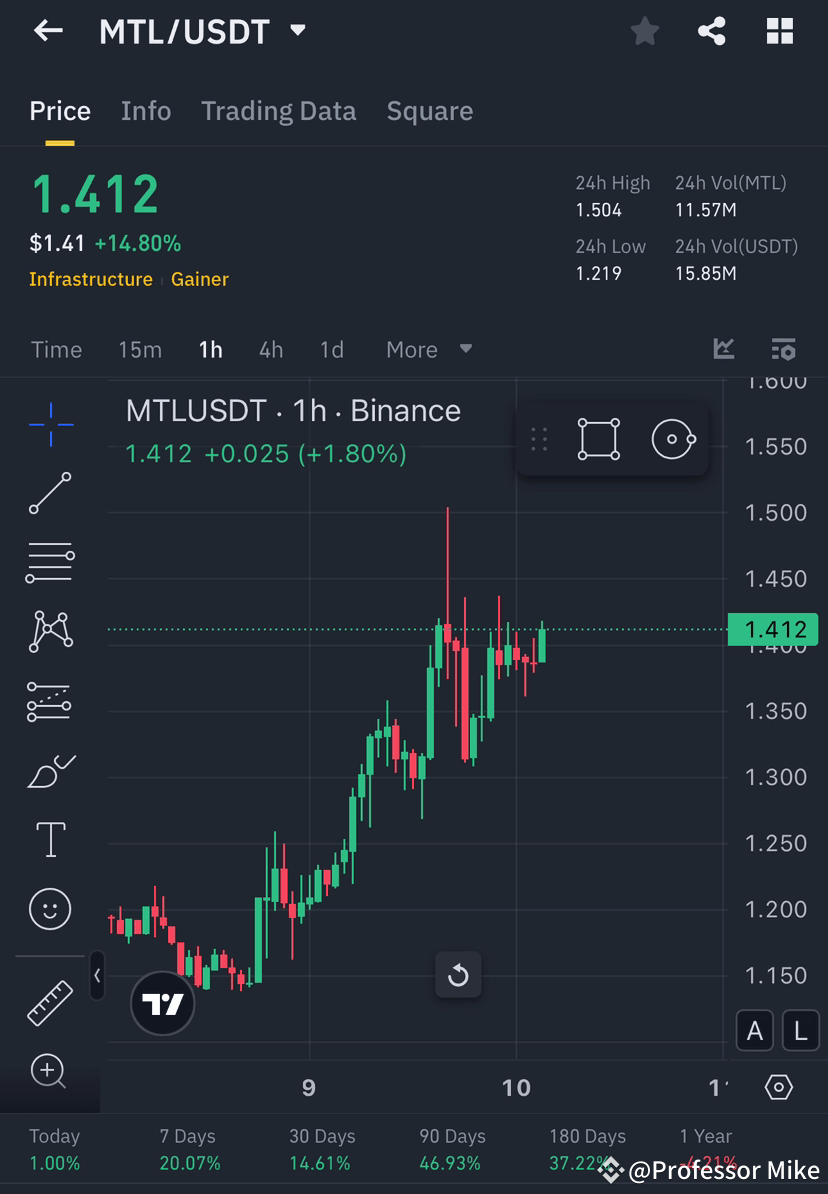Enable log scale with the L button
The height and width of the screenshot is (1194, 828).
click(x=800, y=1030)
